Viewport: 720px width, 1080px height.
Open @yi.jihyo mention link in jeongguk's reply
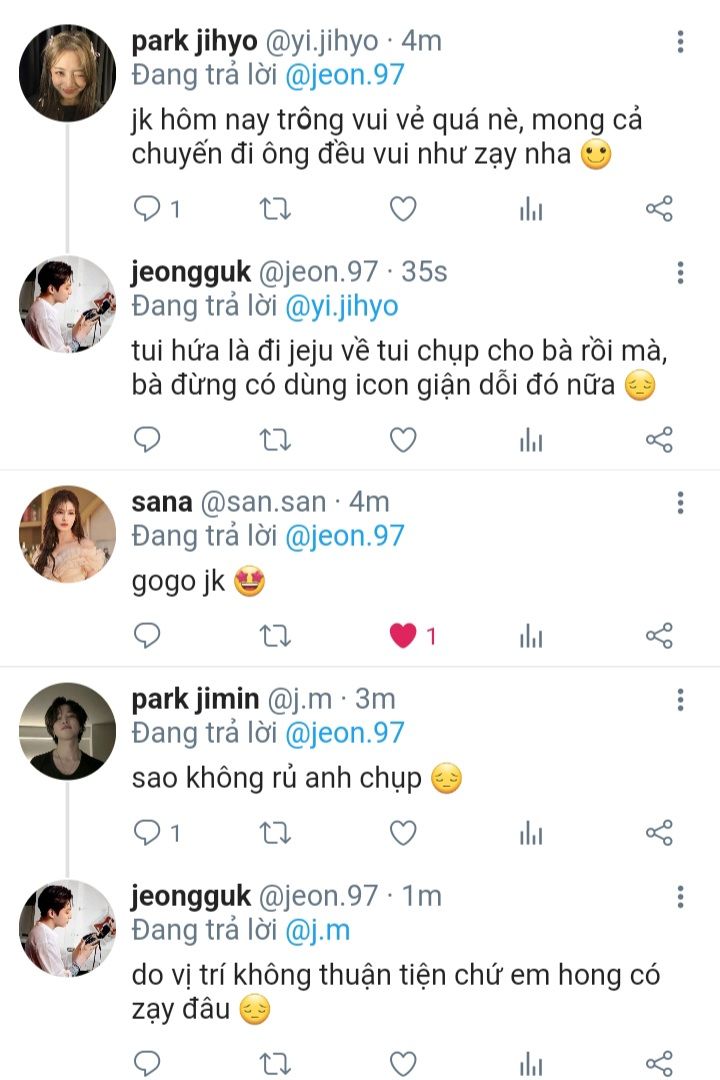(x=341, y=306)
